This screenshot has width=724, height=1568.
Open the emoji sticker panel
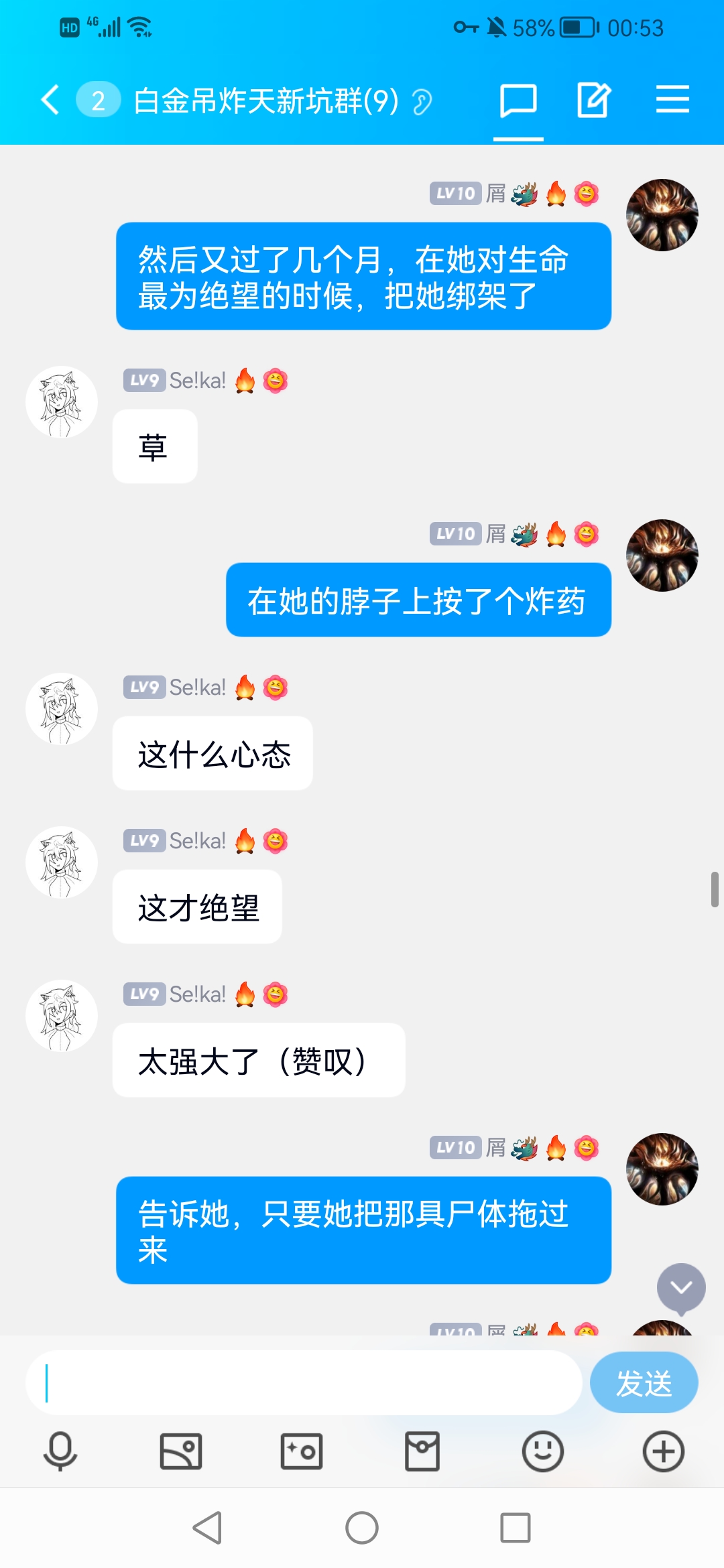[542, 1451]
